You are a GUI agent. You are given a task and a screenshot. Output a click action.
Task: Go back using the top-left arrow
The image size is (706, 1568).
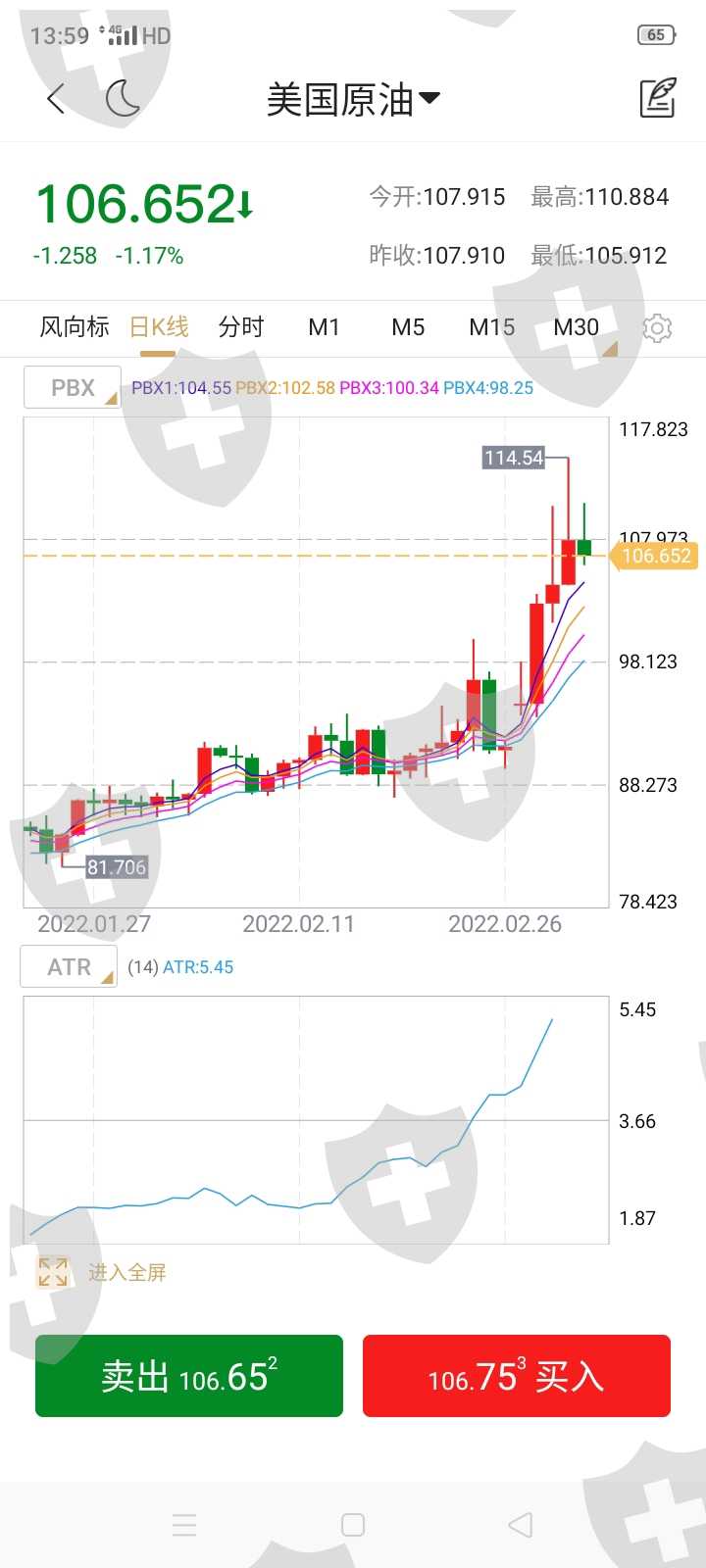(56, 99)
